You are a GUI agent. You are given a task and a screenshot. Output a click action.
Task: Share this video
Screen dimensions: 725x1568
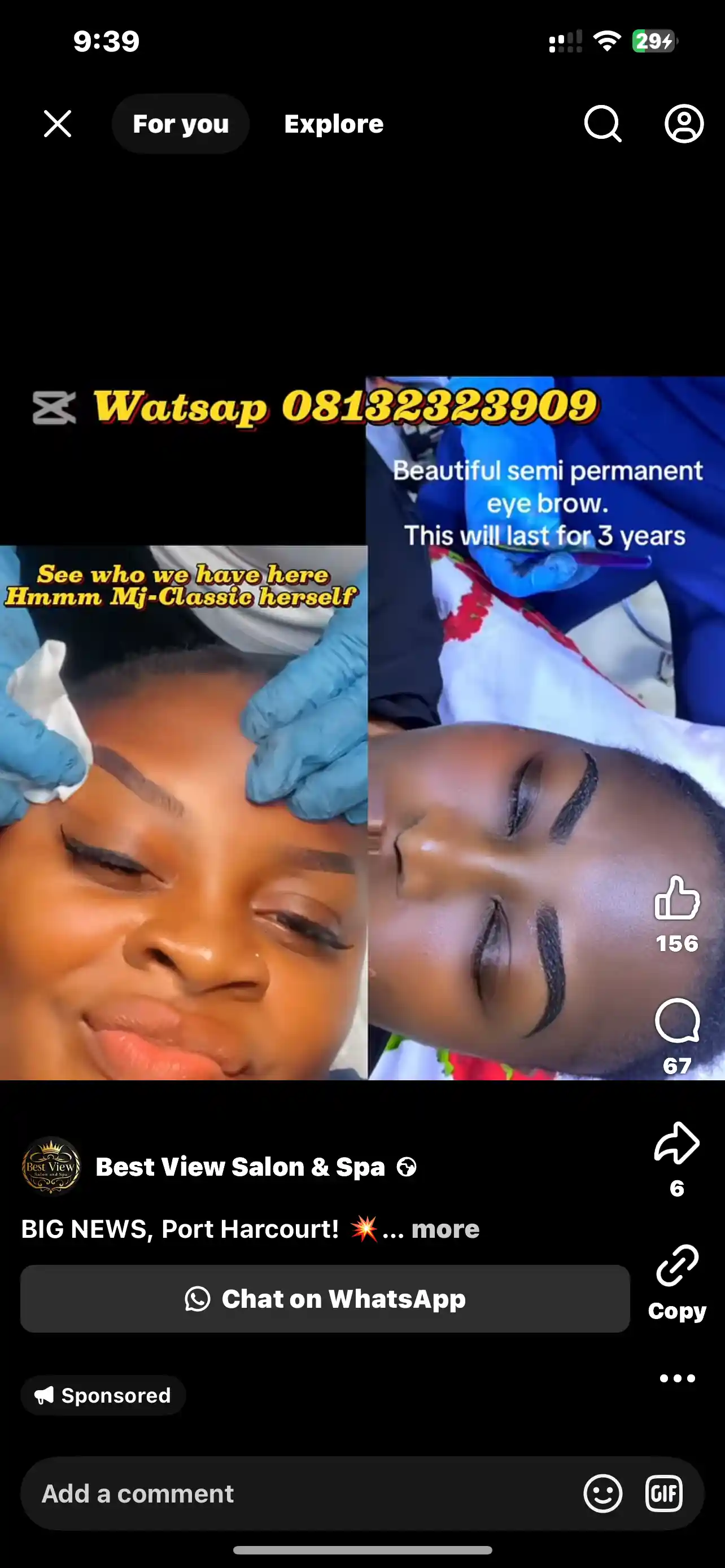(x=676, y=1143)
